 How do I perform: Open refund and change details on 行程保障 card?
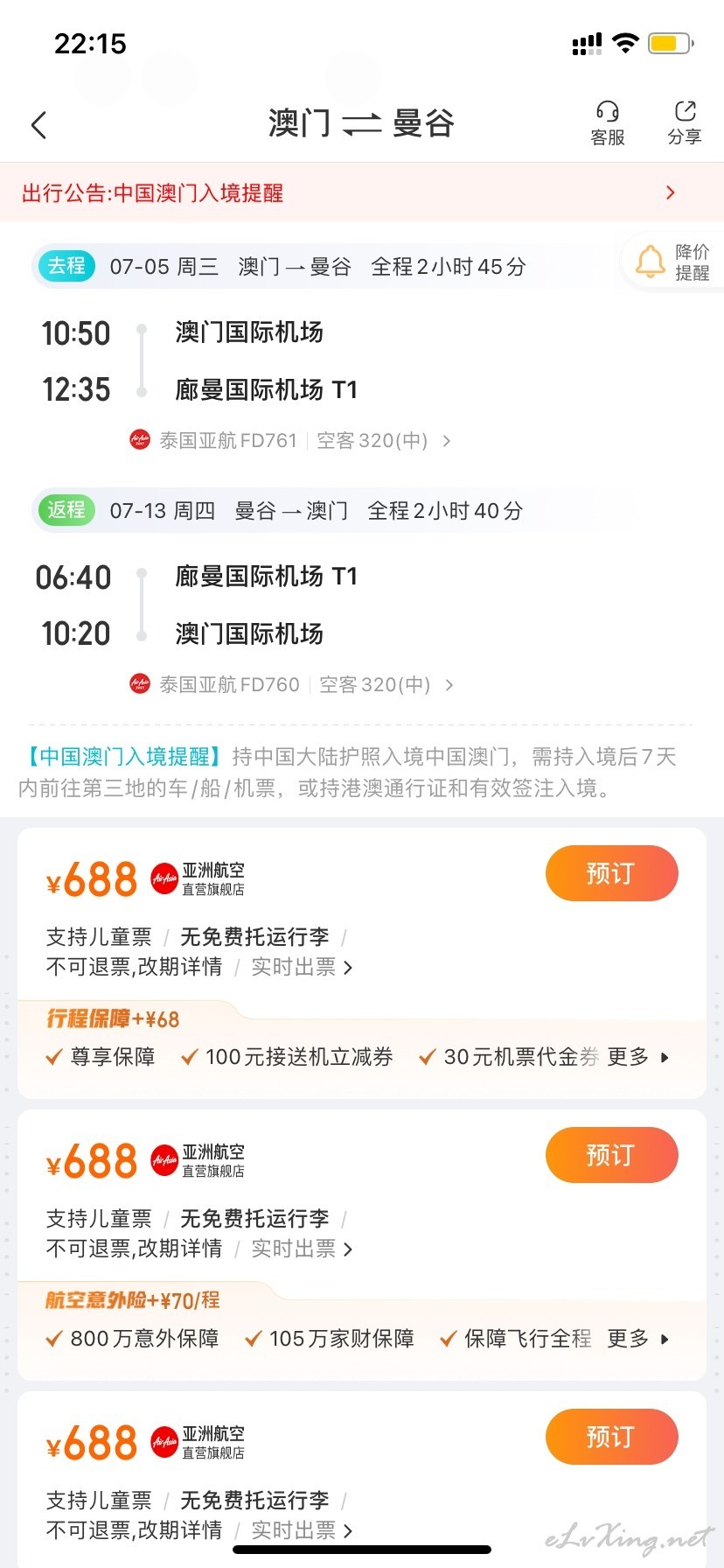[x=134, y=967]
